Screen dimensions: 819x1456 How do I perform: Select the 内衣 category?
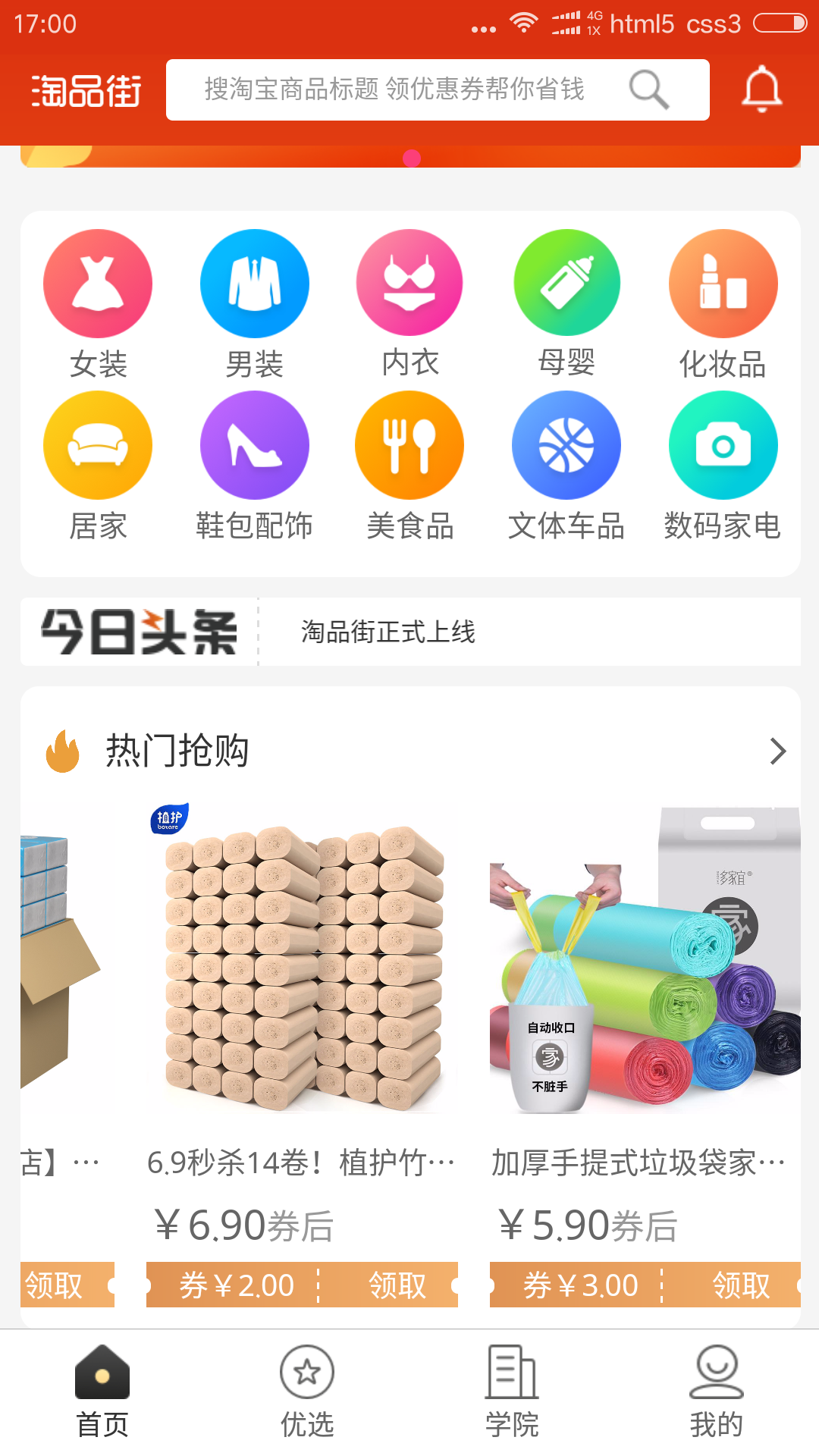(x=410, y=303)
